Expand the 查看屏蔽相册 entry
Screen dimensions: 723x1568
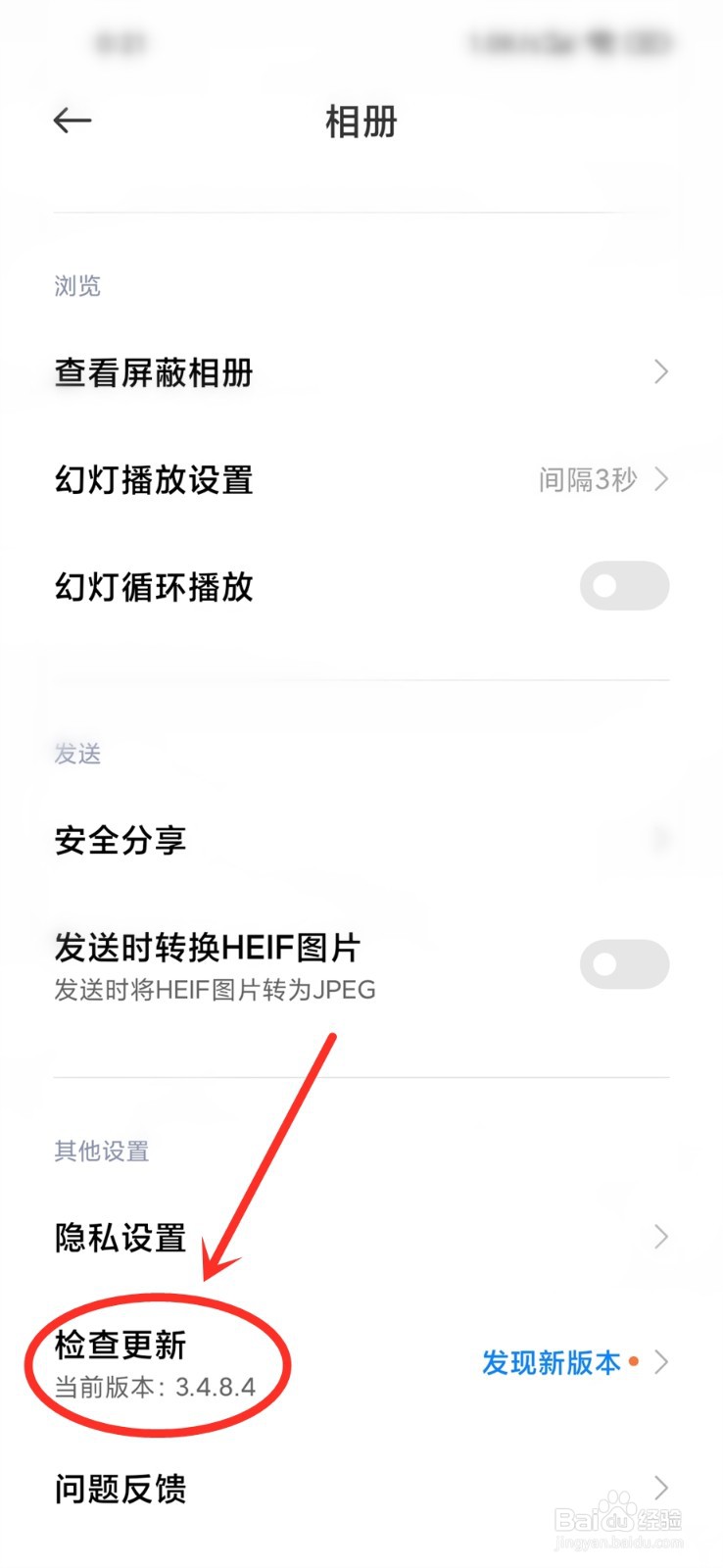[x=154, y=372]
